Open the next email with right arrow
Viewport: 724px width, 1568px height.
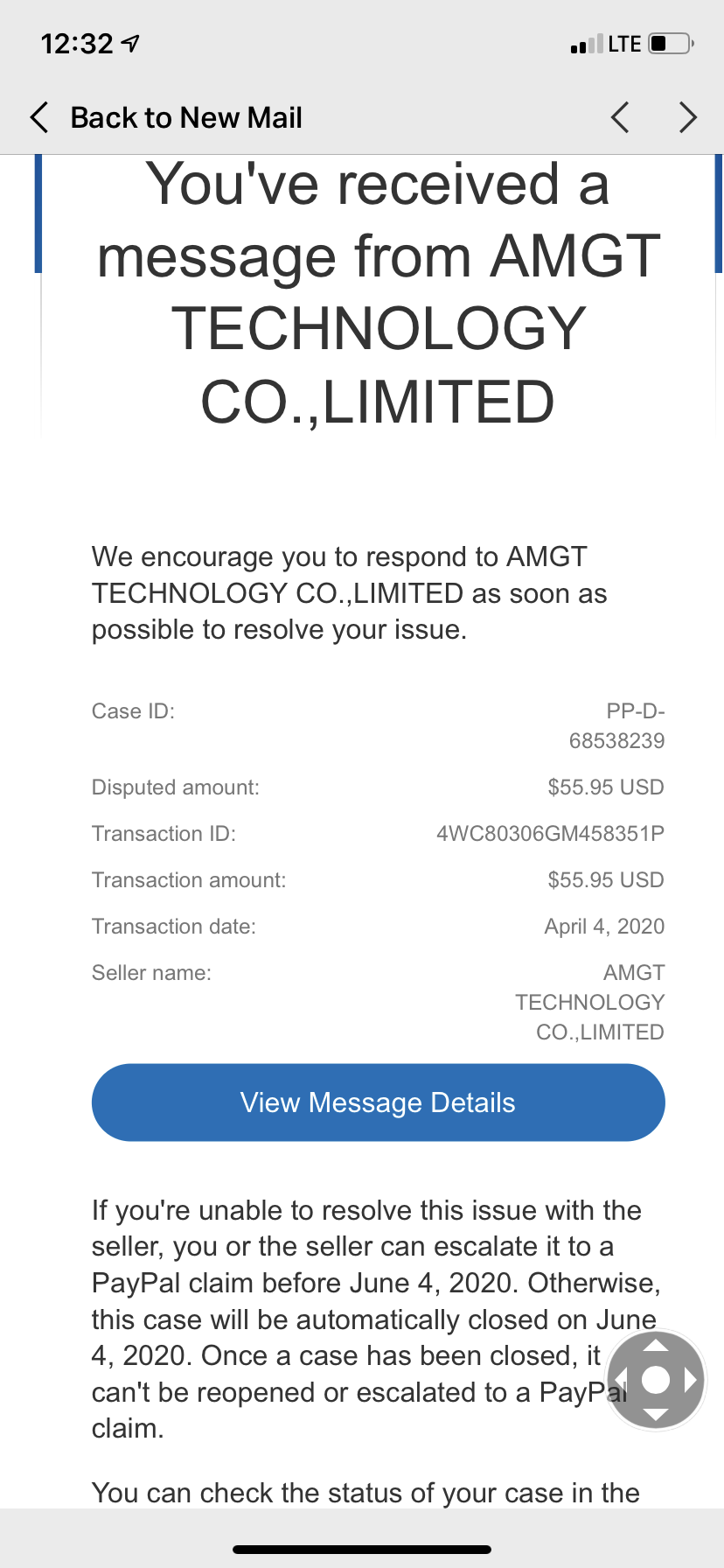coord(688,117)
